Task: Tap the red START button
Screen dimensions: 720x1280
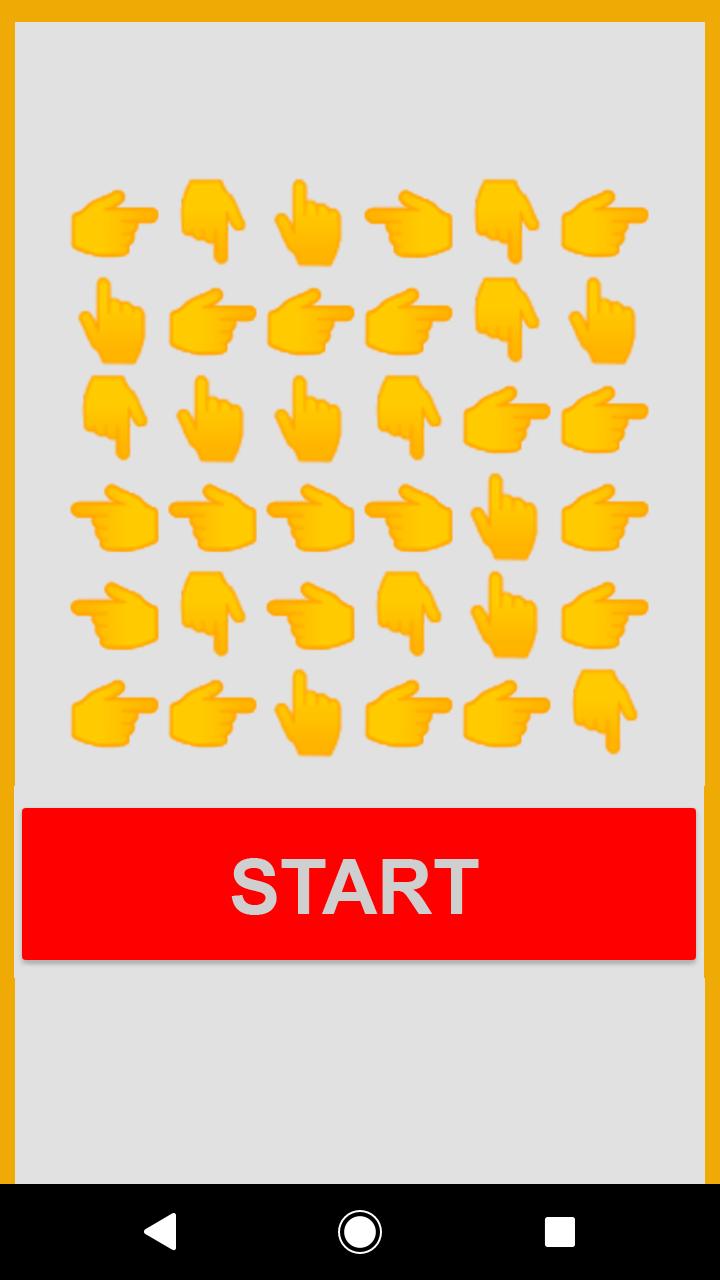Action: coord(358,884)
